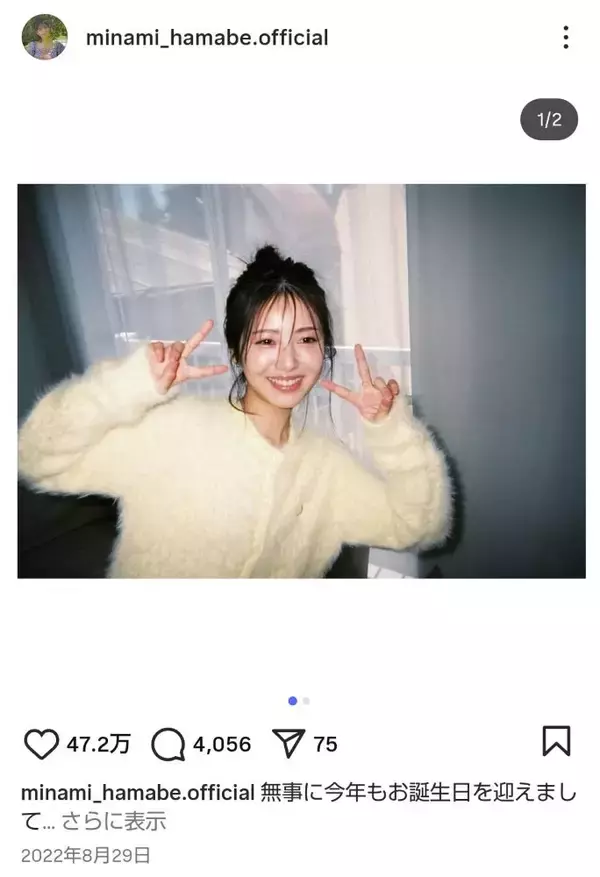This screenshot has width=600, height=877.
Task: Expand the caption with さらに表示
Action: (114, 822)
